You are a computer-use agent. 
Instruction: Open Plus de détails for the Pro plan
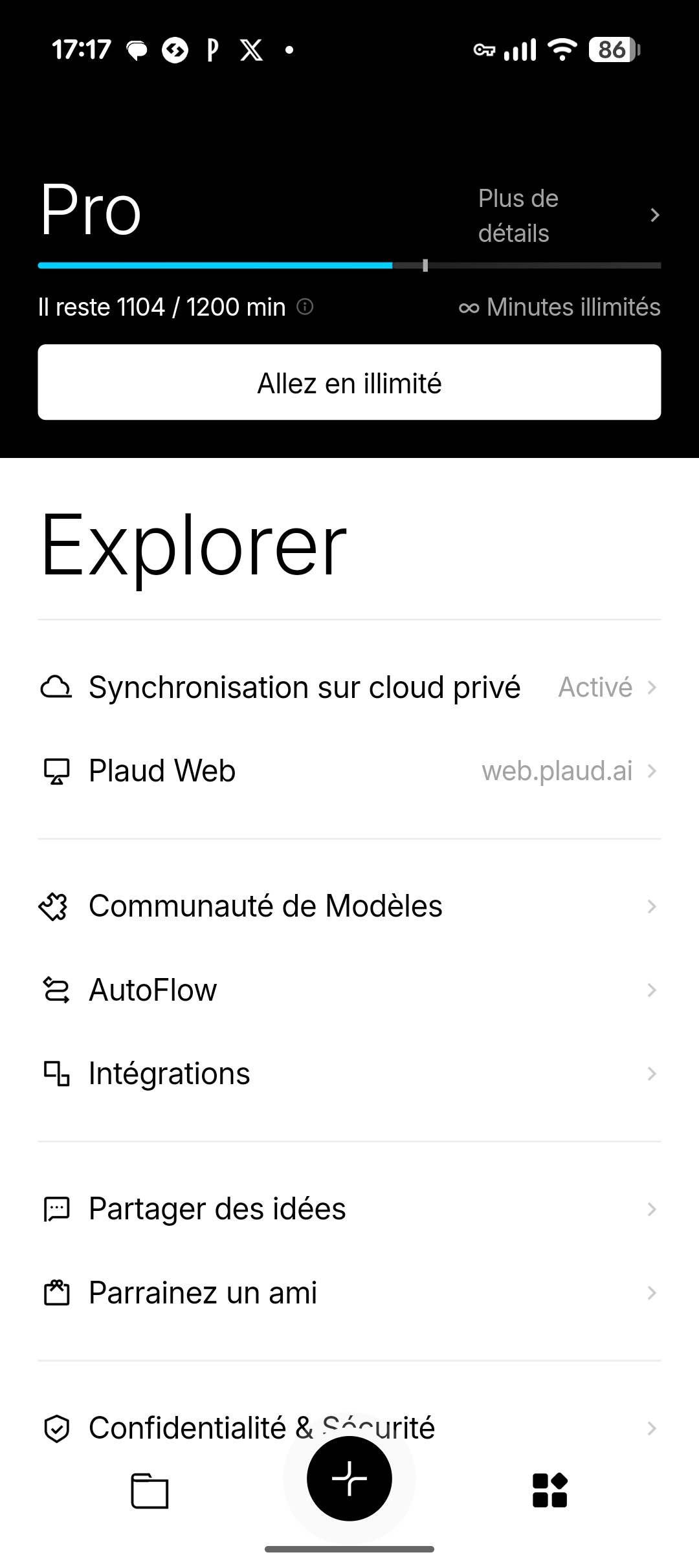(x=568, y=215)
